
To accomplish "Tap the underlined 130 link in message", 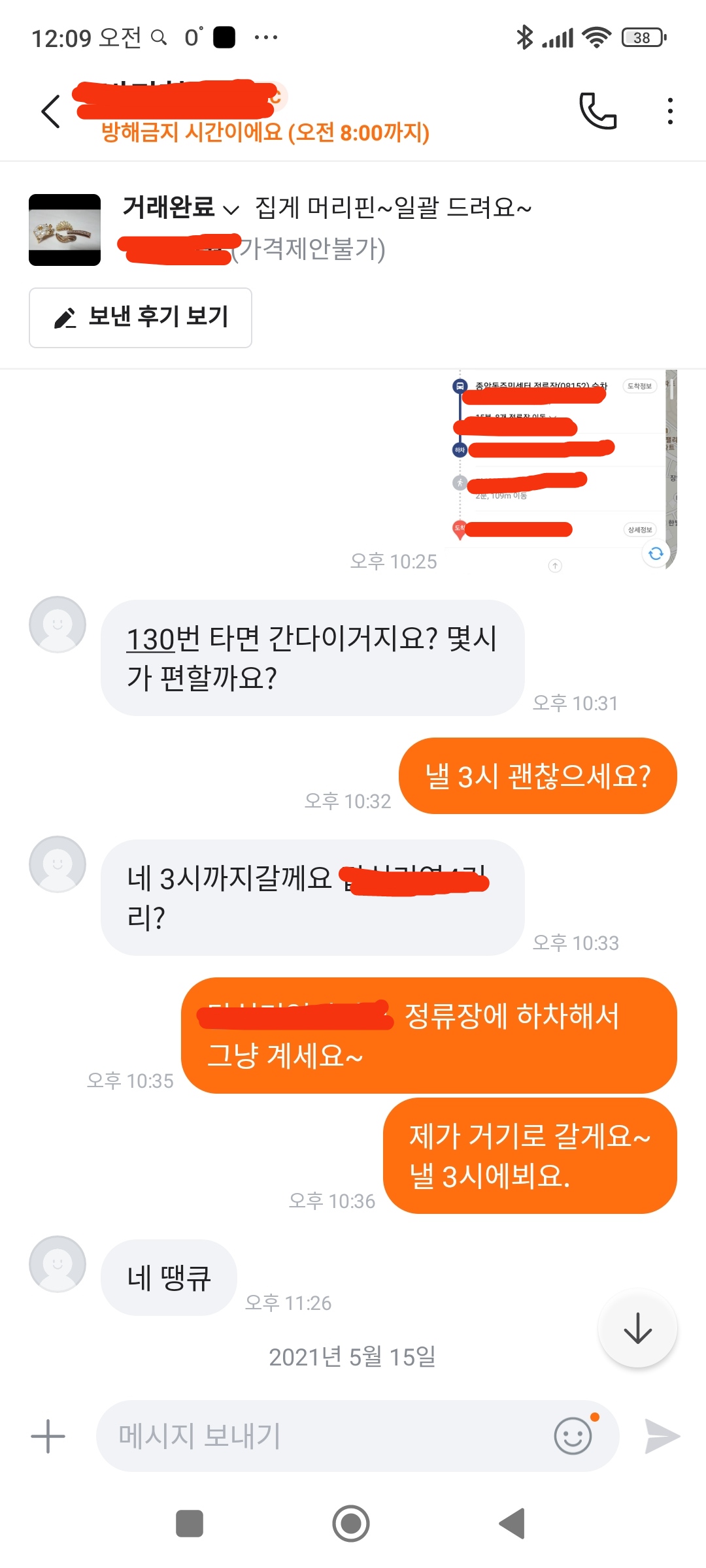I will point(151,639).
